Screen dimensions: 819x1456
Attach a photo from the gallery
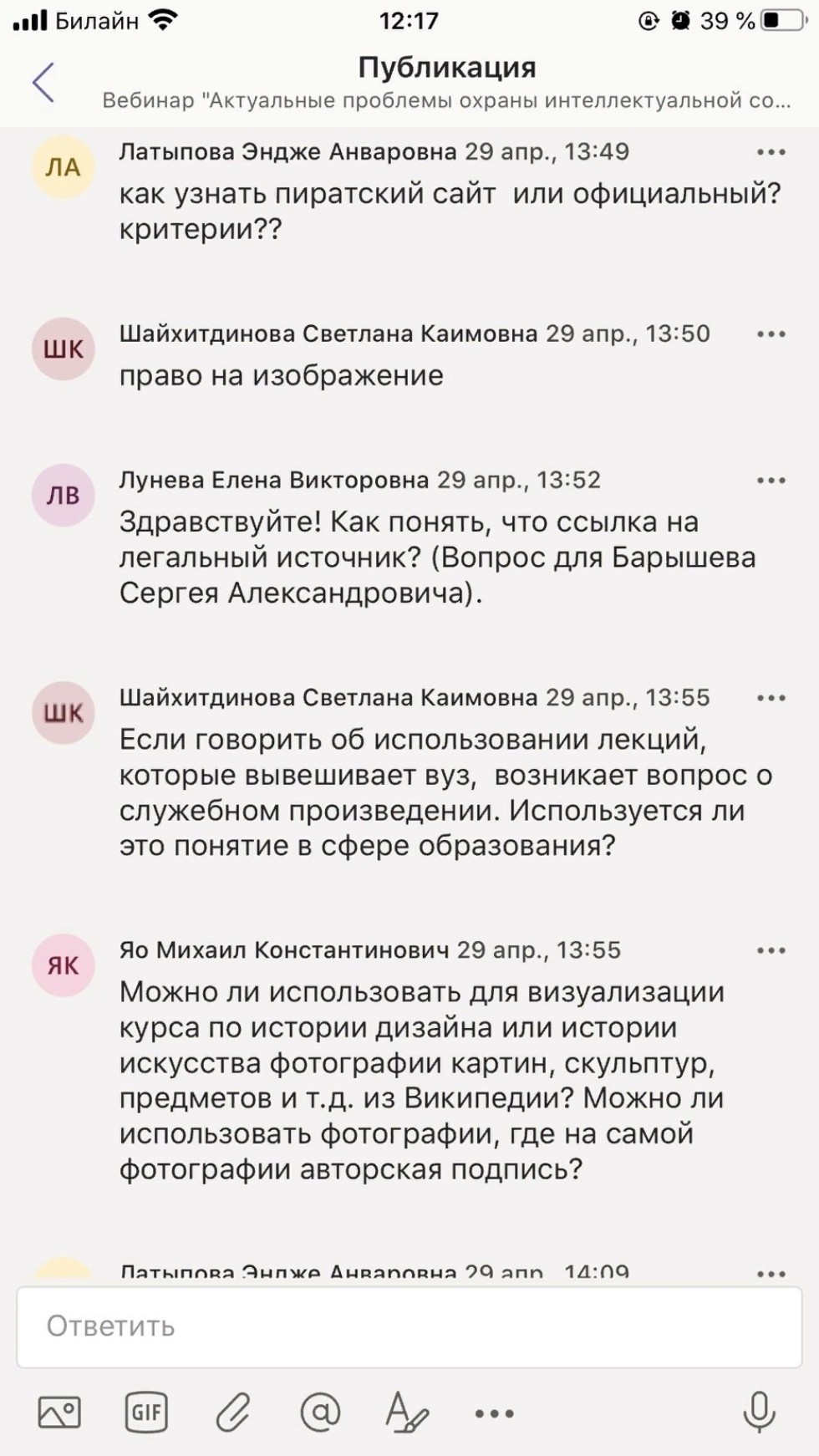tap(59, 1413)
